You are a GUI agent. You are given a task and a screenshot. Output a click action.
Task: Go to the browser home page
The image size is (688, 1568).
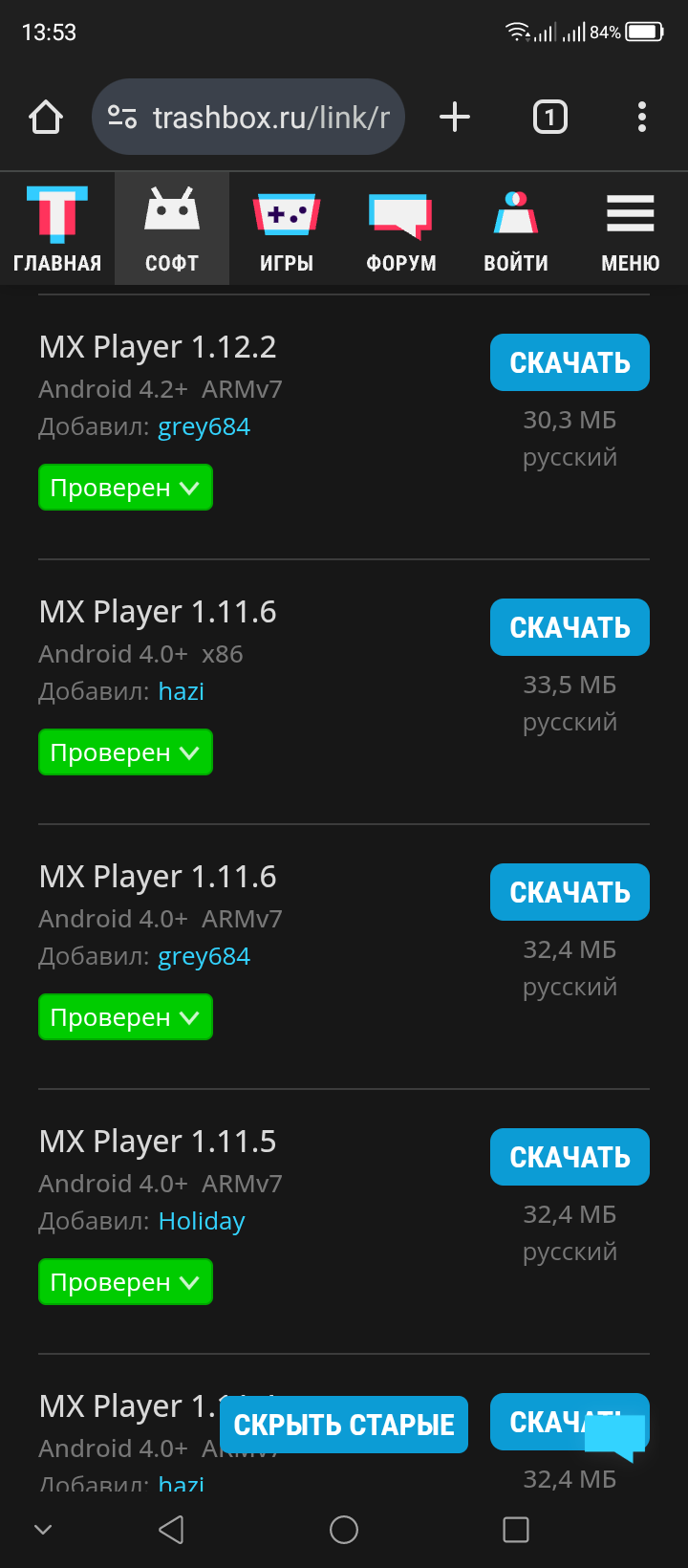coord(46,118)
